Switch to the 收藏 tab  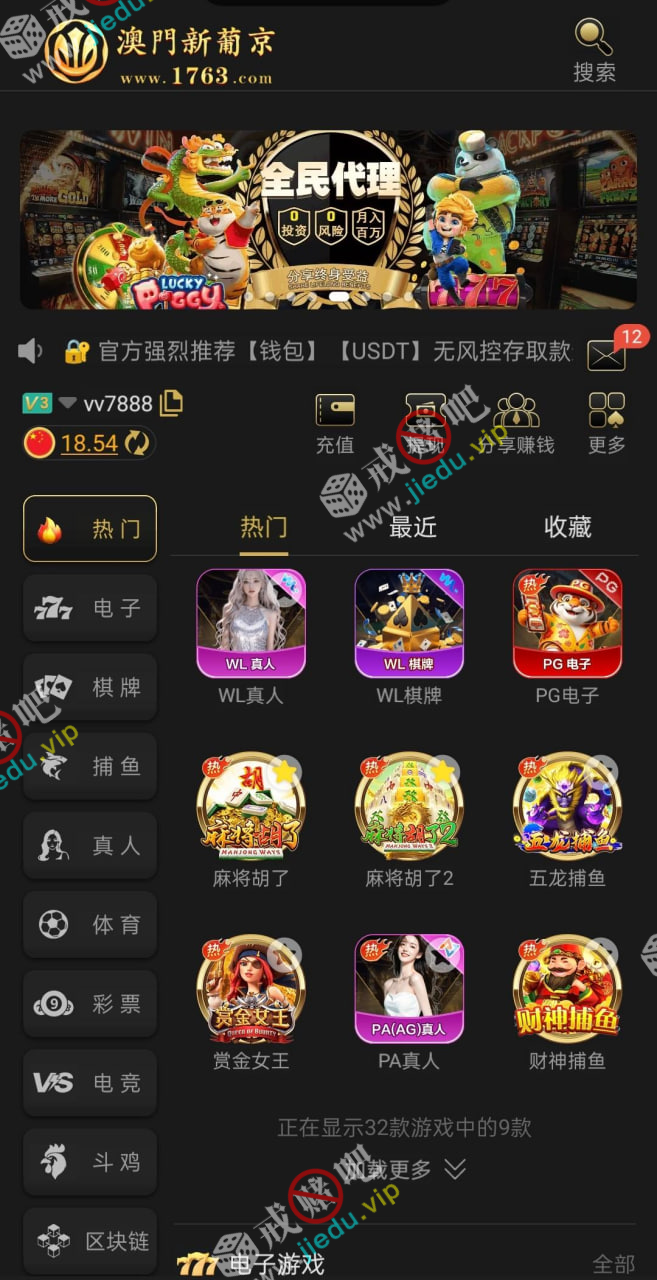(567, 527)
